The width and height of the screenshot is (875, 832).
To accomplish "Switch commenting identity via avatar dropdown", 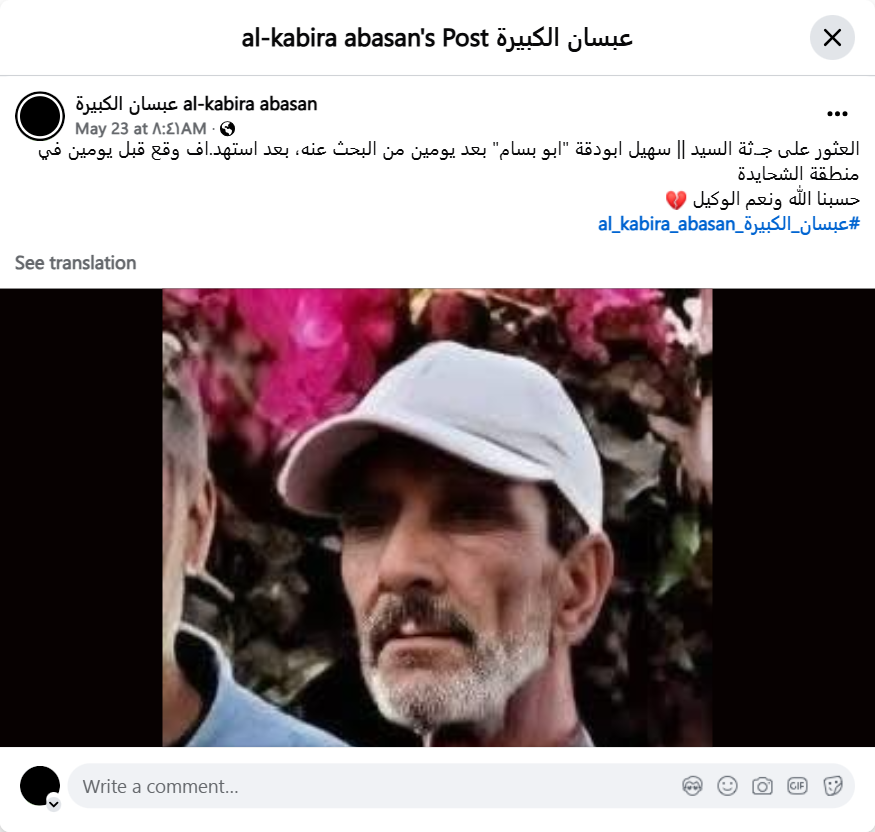I will coord(53,803).
